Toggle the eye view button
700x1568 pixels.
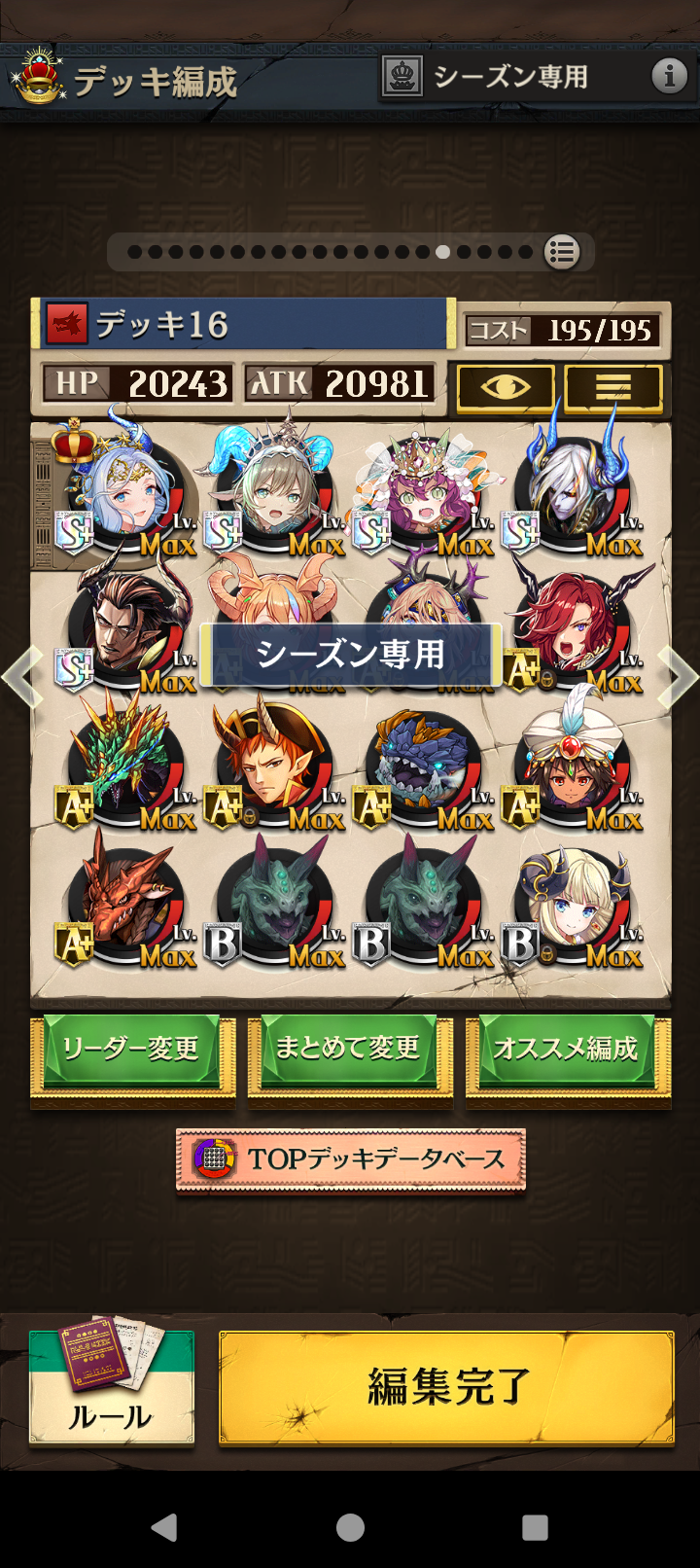click(x=506, y=387)
